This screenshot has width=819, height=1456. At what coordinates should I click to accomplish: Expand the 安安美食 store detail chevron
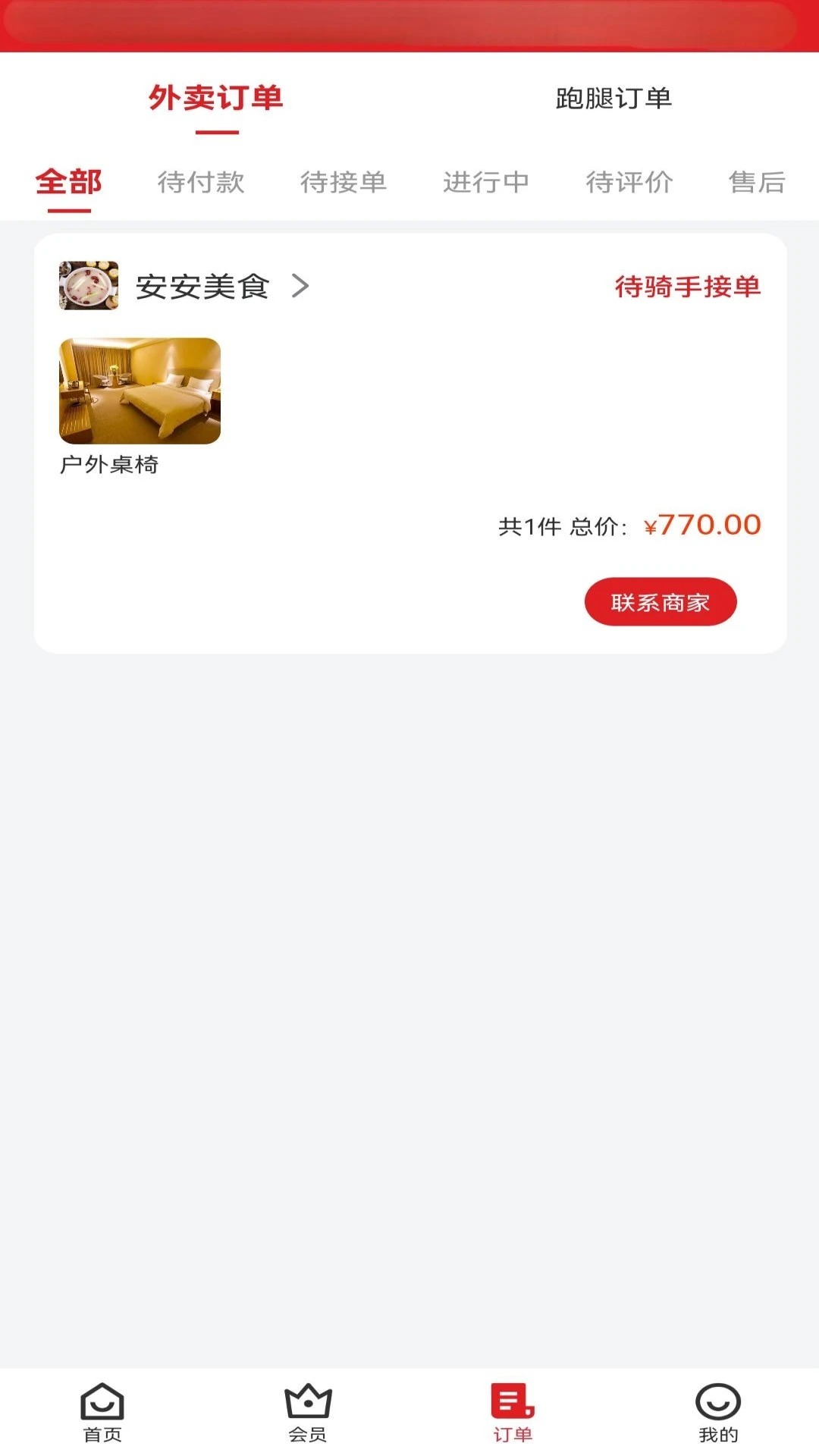pyautogui.click(x=303, y=287)
